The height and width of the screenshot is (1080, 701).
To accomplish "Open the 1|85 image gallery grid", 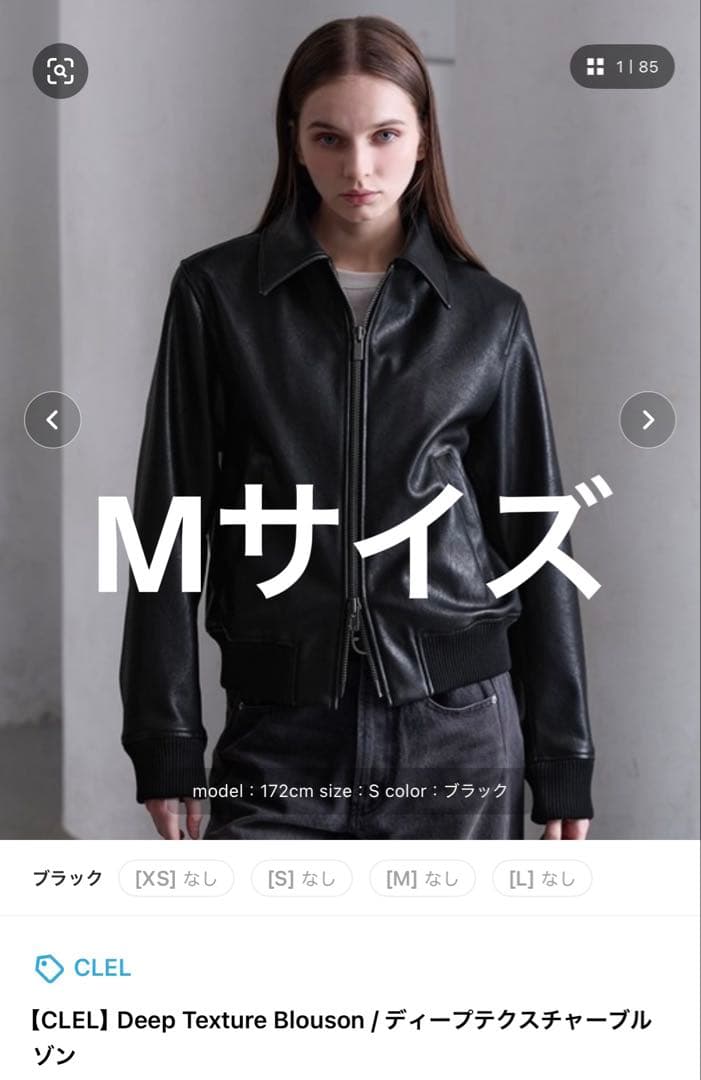I will [622, 67].
